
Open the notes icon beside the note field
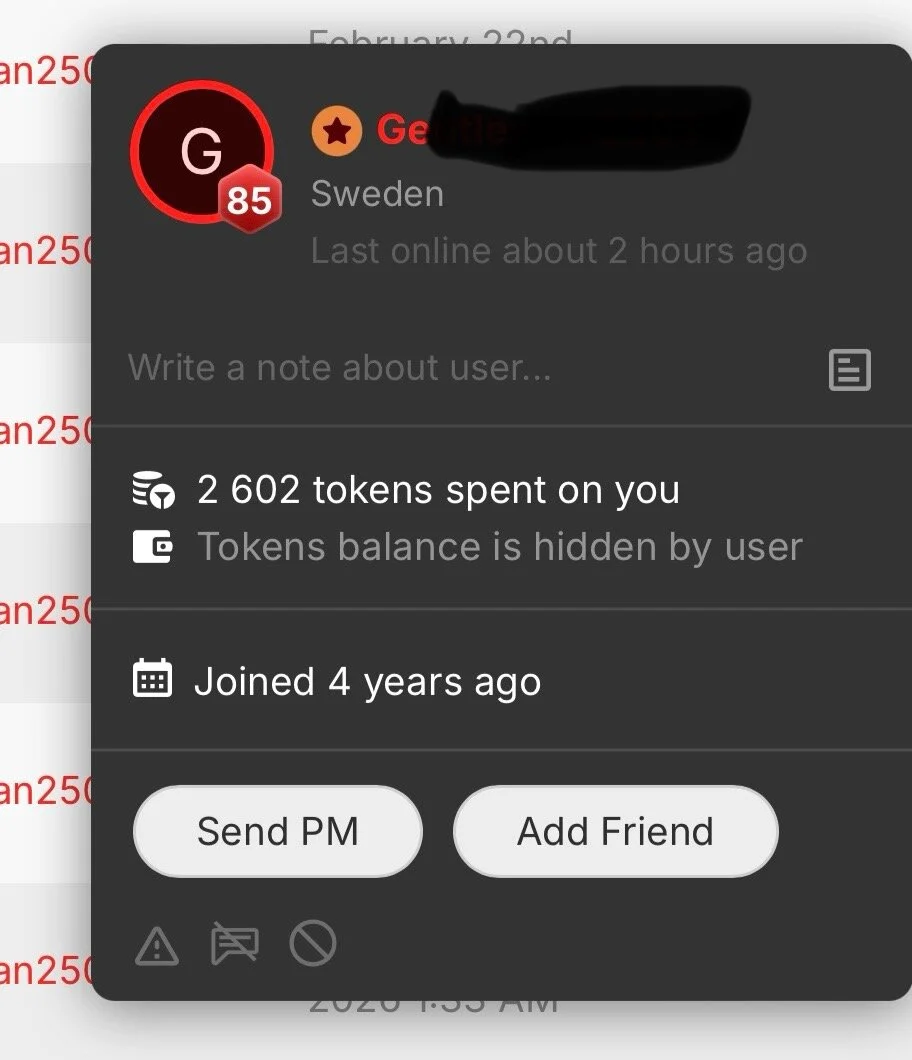point(850,369)
